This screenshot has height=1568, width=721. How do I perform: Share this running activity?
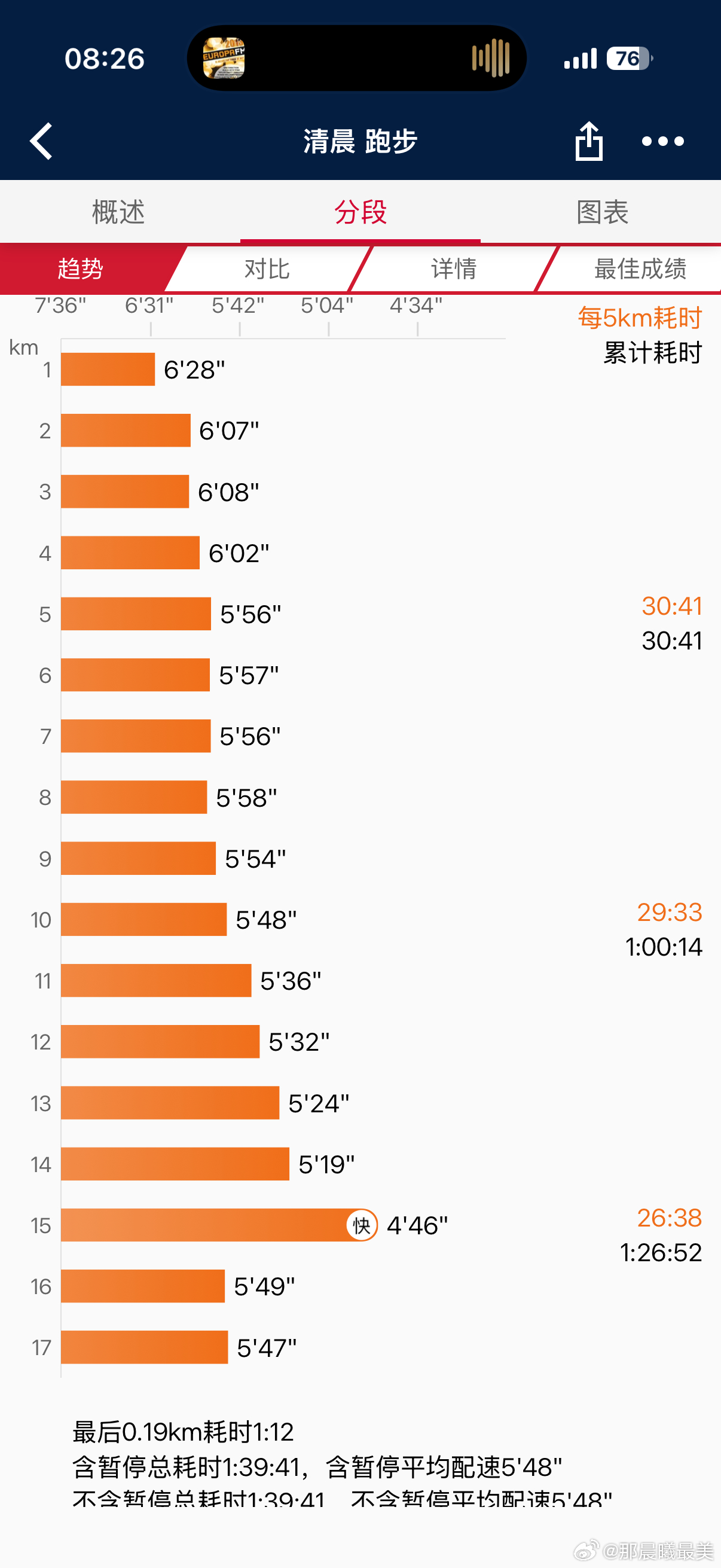tap(589, 141)
